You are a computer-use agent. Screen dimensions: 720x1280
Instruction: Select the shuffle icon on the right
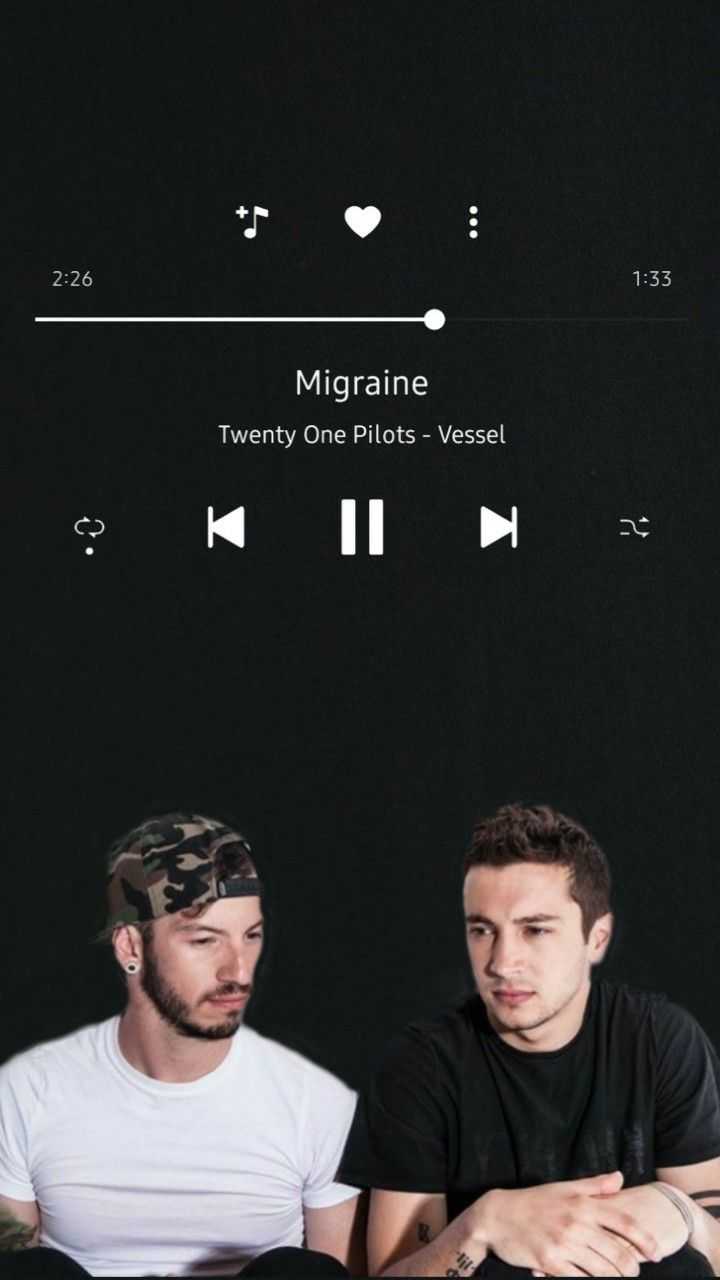tap(634, 528)
